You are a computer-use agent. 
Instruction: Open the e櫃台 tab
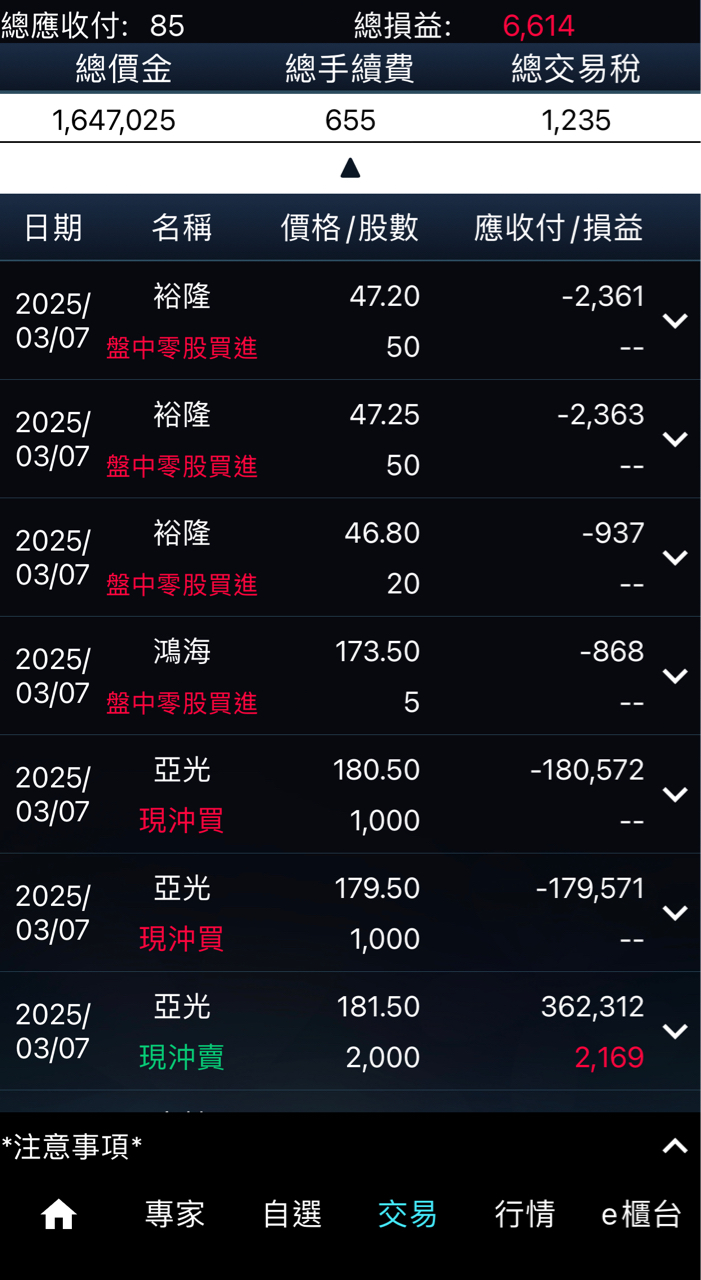pos(641,1214)
